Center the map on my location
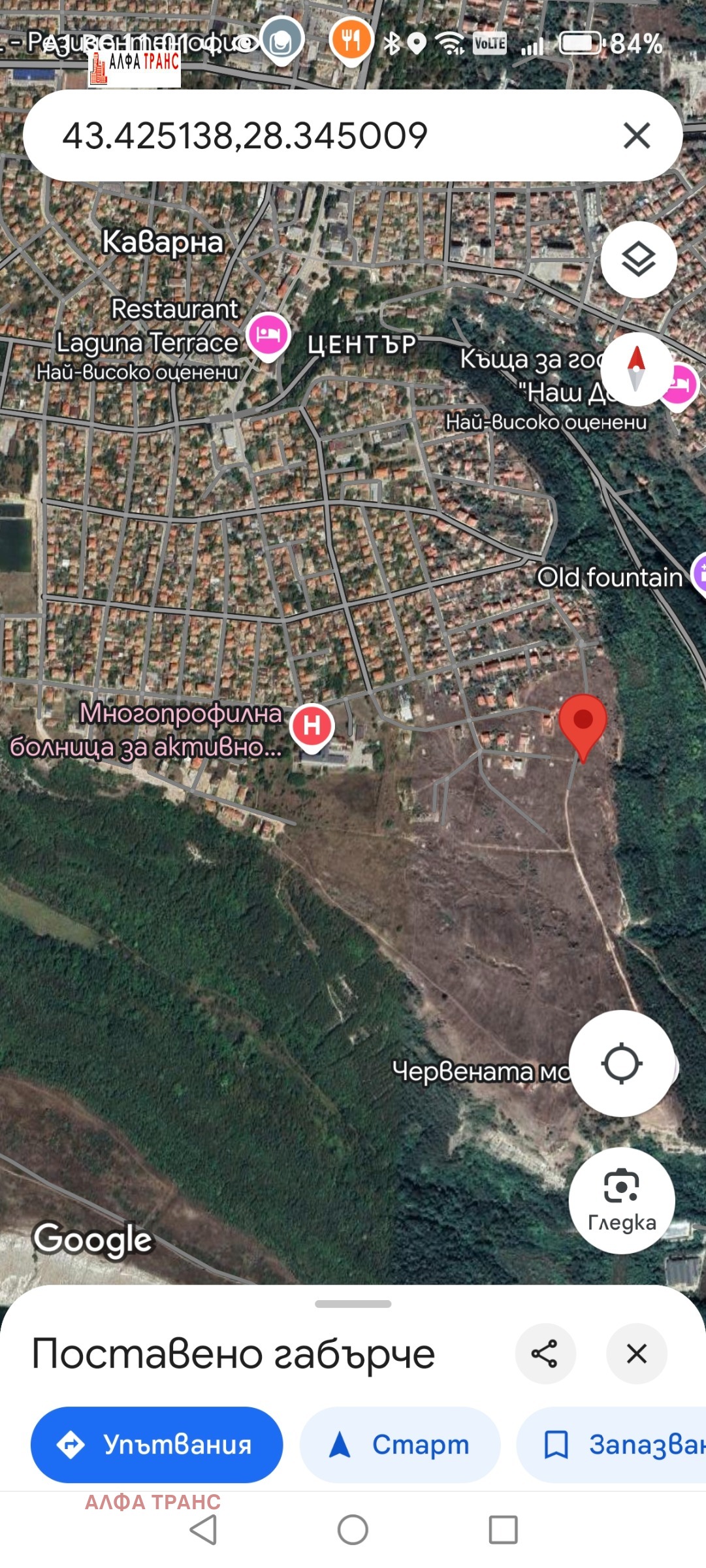 pos(621,1064)
